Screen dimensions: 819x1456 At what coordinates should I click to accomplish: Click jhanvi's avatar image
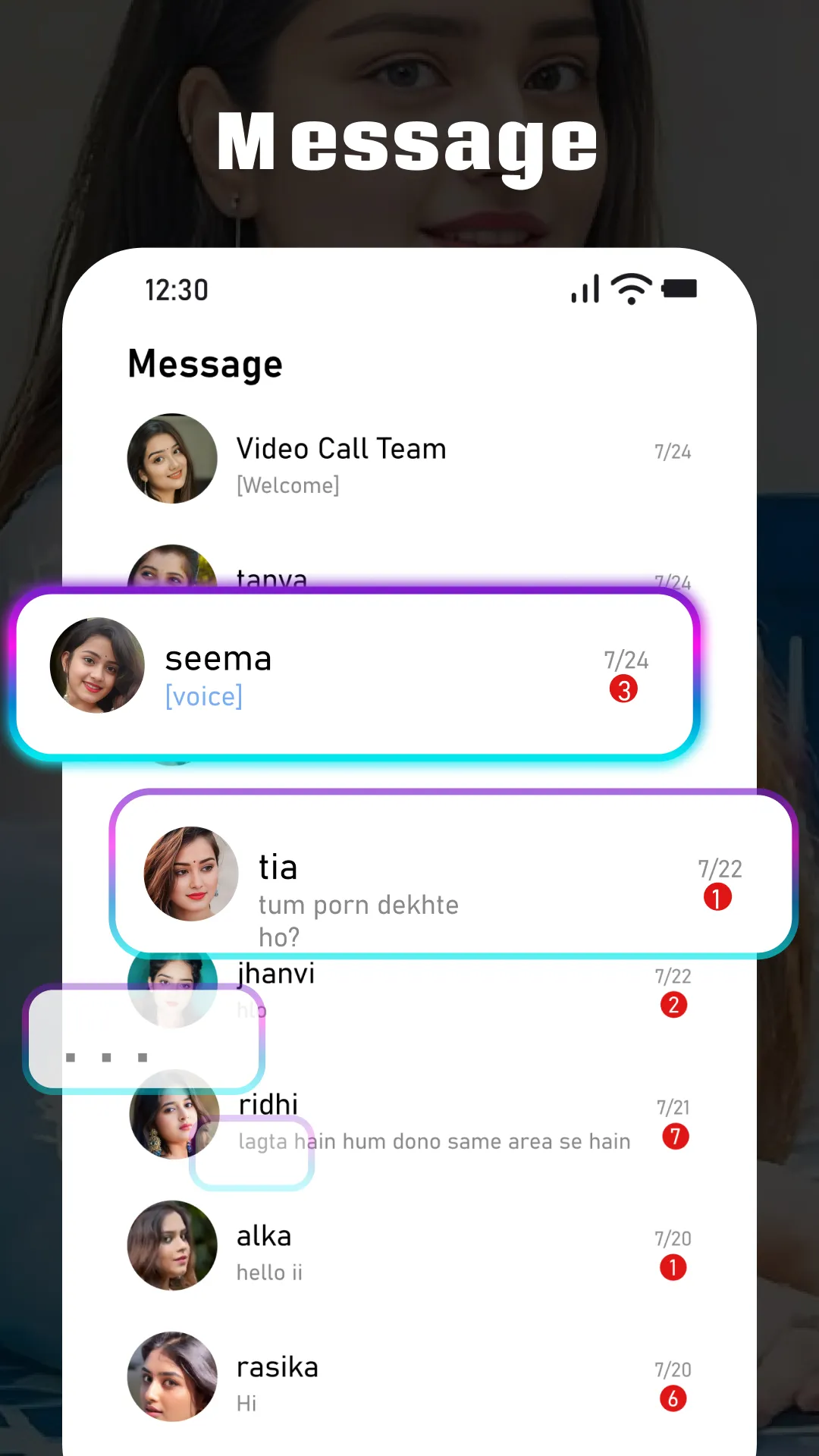171,986
